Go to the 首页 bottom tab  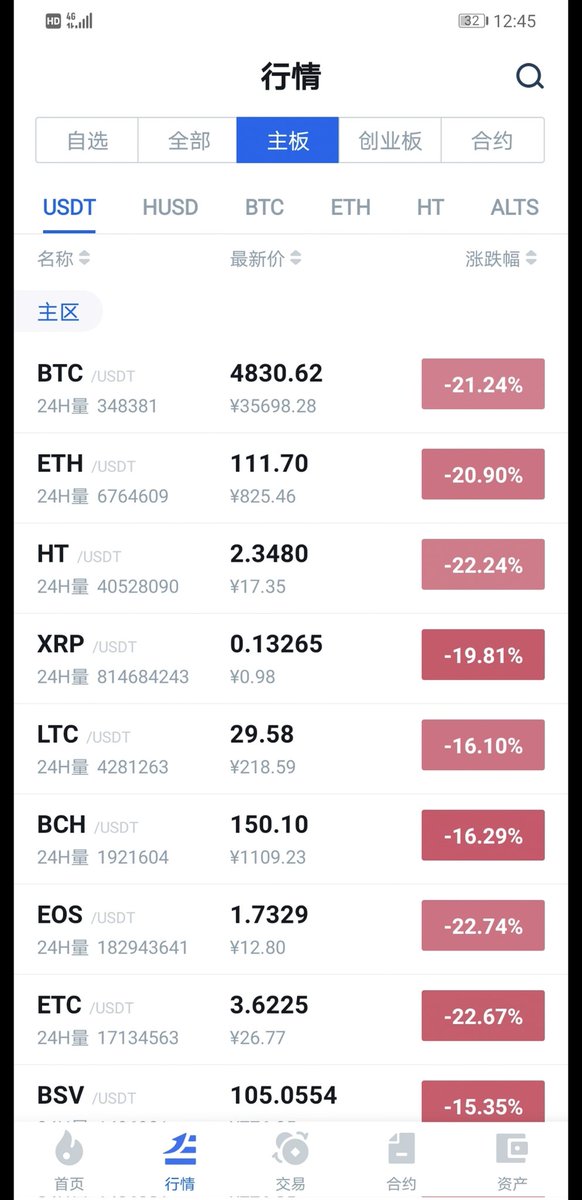point(69,1163)
